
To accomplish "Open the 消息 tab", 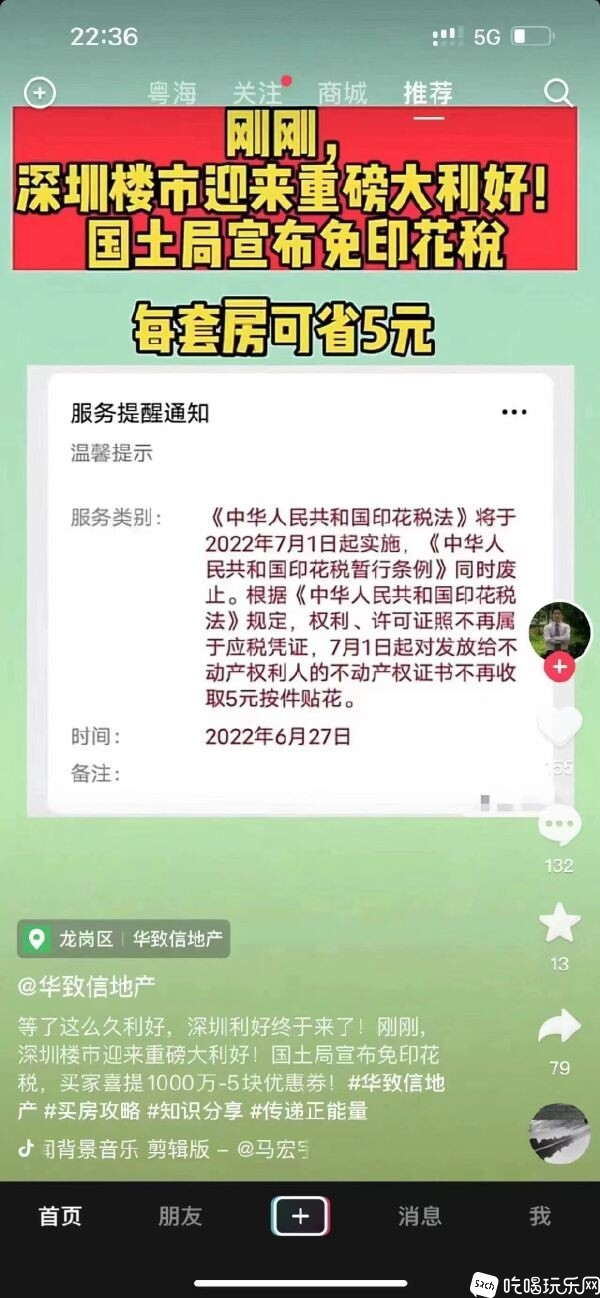I will tap(419, 1216).
